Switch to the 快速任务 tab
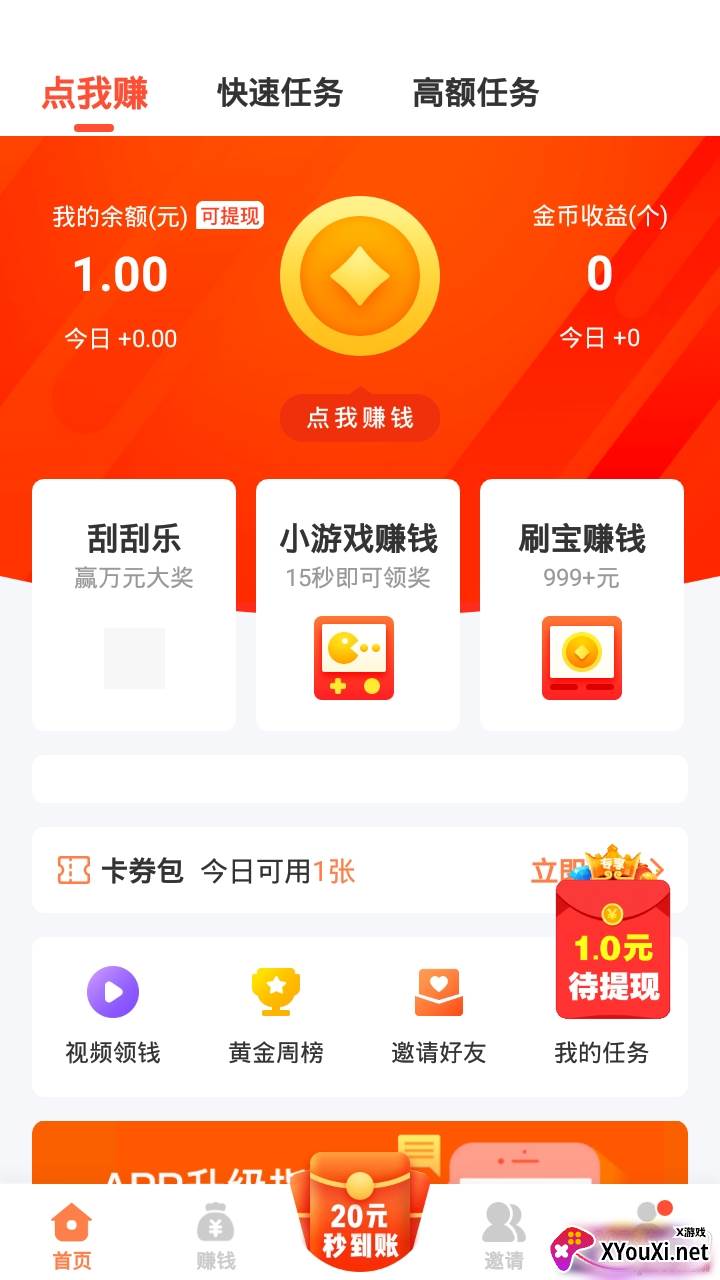Viewport: 720px width, 1280px height. coord(280,93)
